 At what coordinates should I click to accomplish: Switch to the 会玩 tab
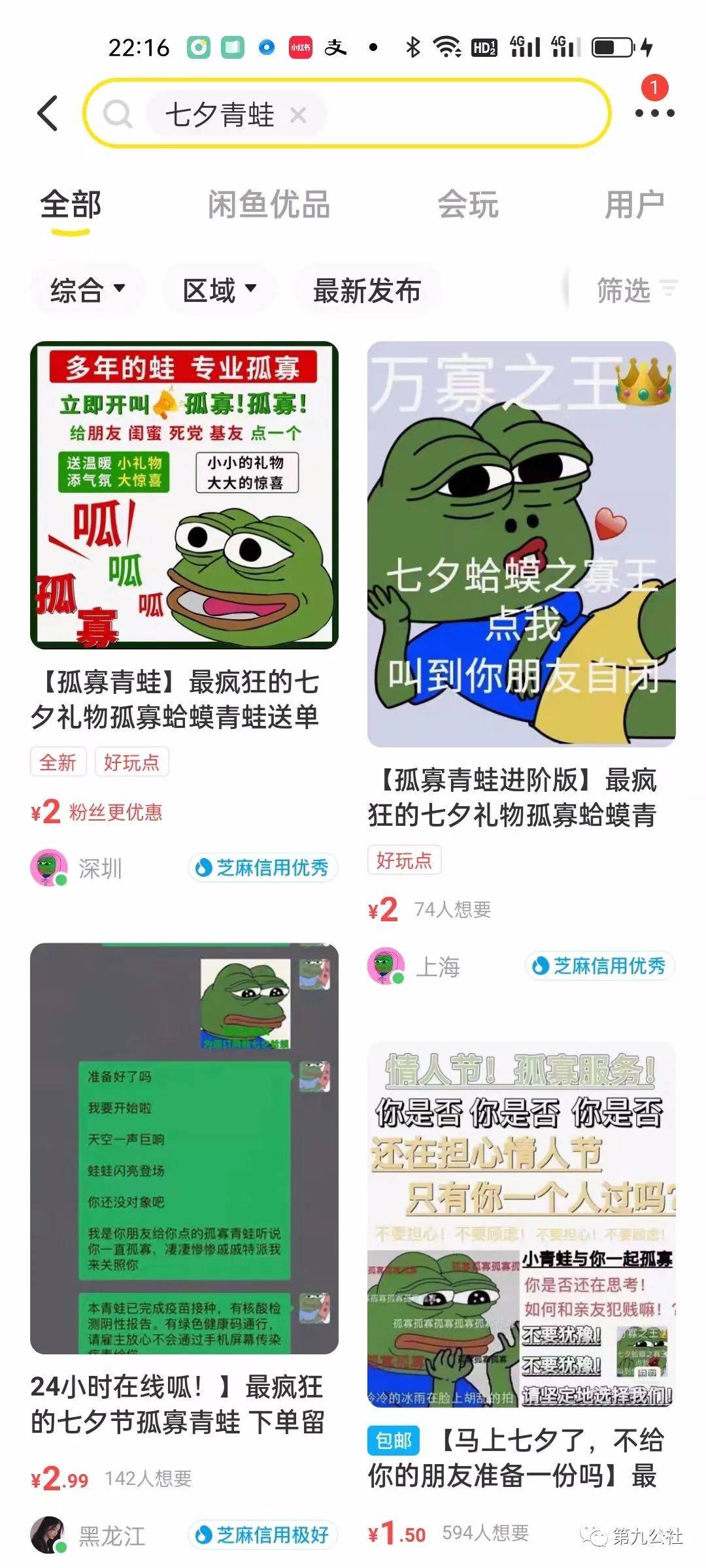click(x=467, y=204)
